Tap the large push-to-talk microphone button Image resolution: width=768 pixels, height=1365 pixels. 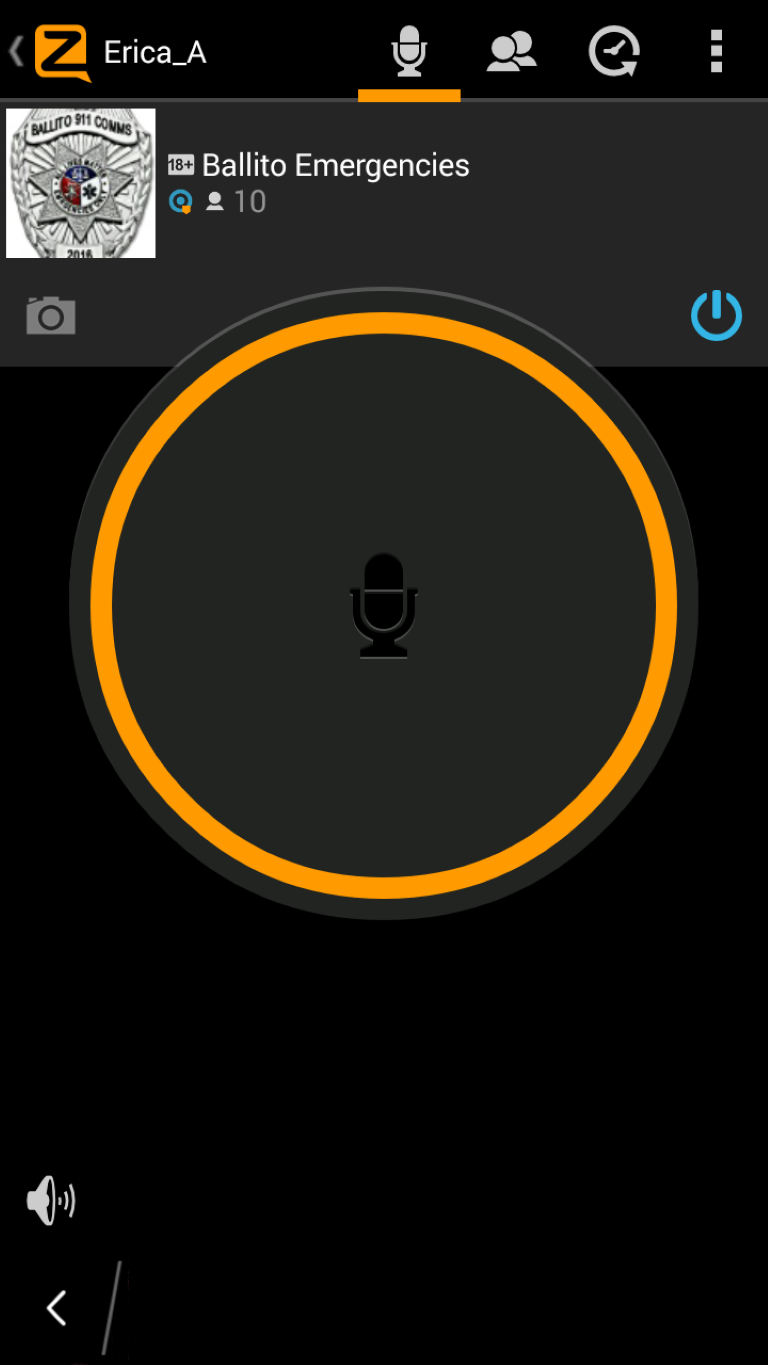tap(384, 605)
